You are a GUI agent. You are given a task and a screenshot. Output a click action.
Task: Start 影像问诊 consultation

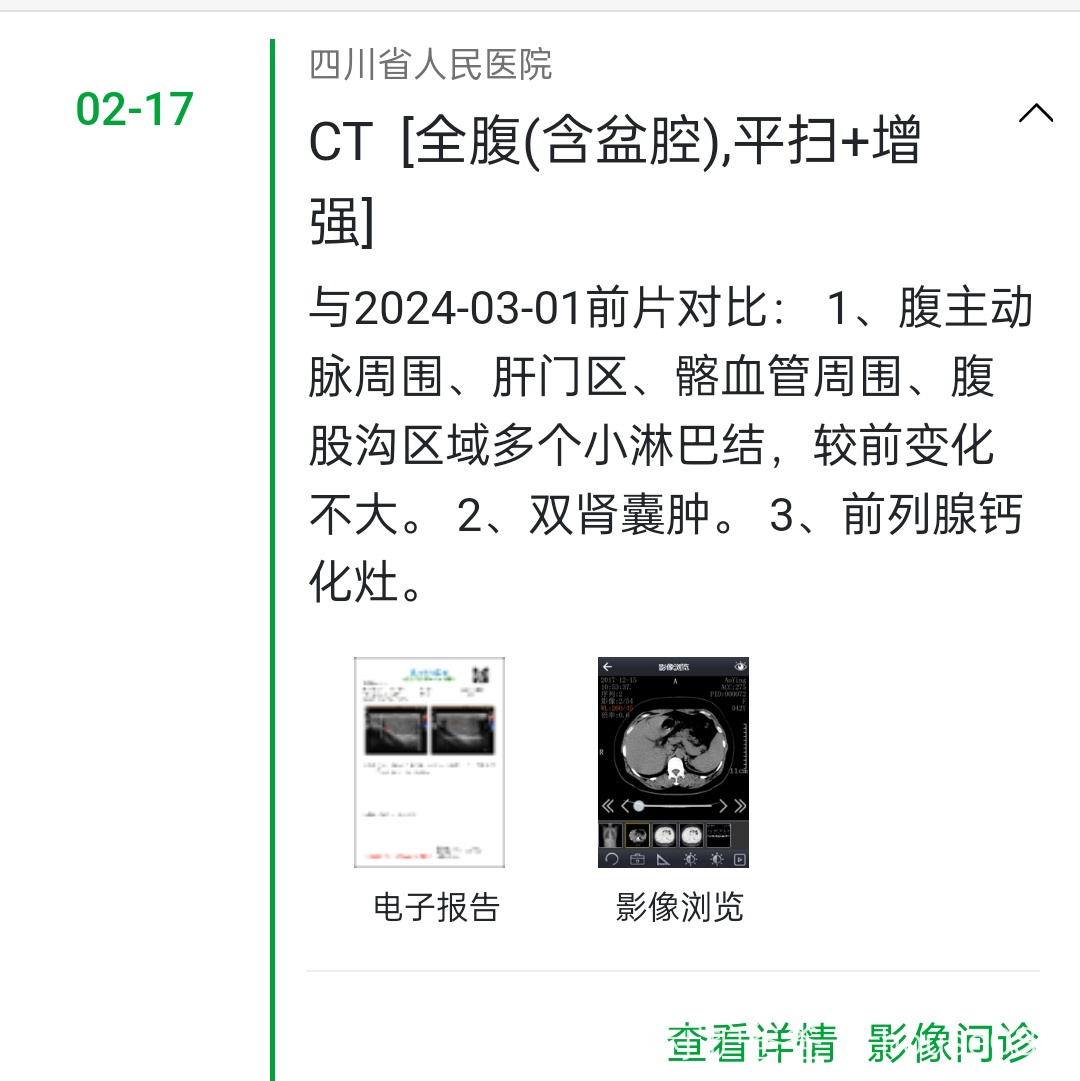953,1042
